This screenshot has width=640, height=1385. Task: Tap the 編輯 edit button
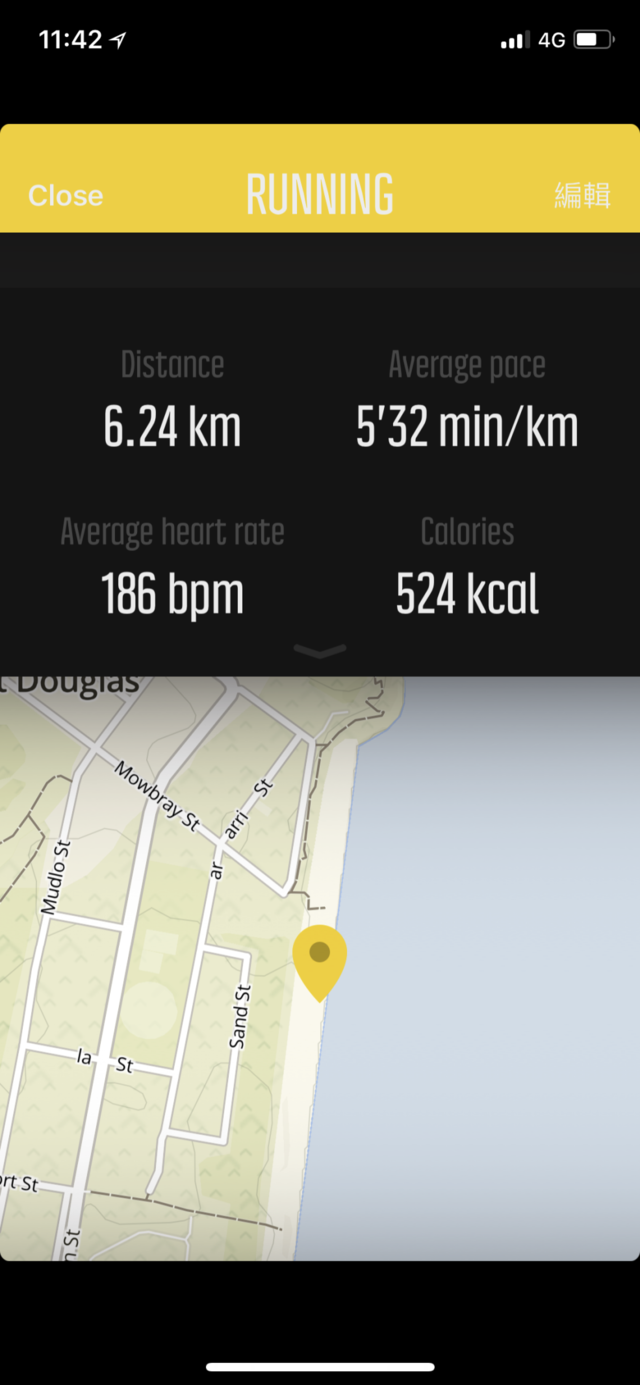[582, 195]
